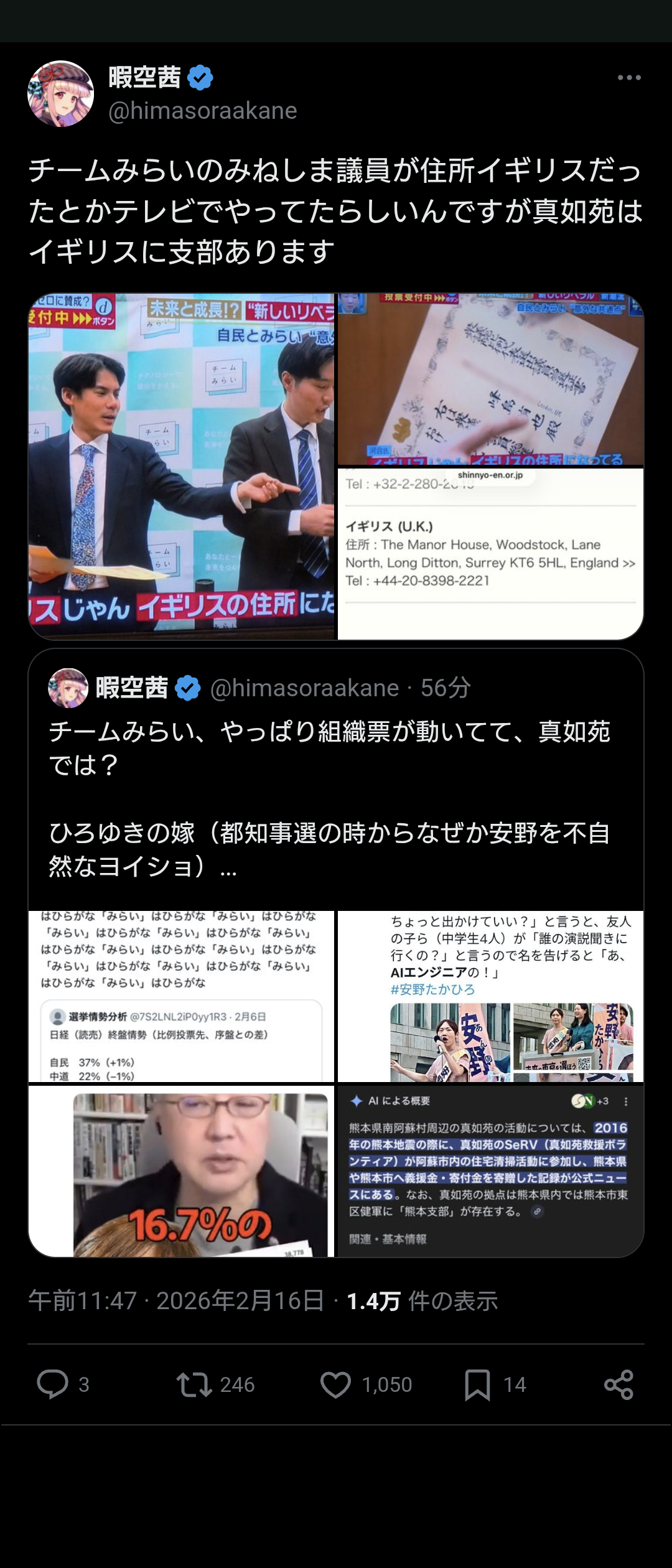This screenshot has width=672, height=1568.
Task: Open the post's three-dot overflow menu
Action: coord(628,78)
